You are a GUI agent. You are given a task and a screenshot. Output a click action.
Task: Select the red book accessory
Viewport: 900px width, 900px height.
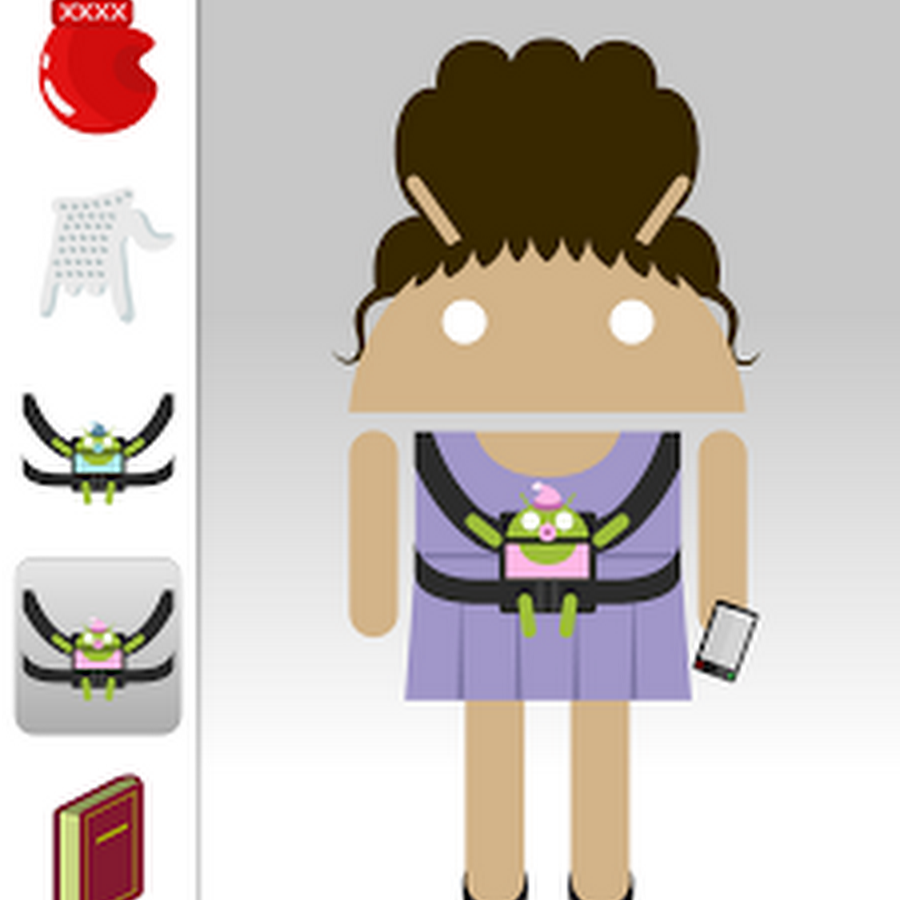click(99, 838)
